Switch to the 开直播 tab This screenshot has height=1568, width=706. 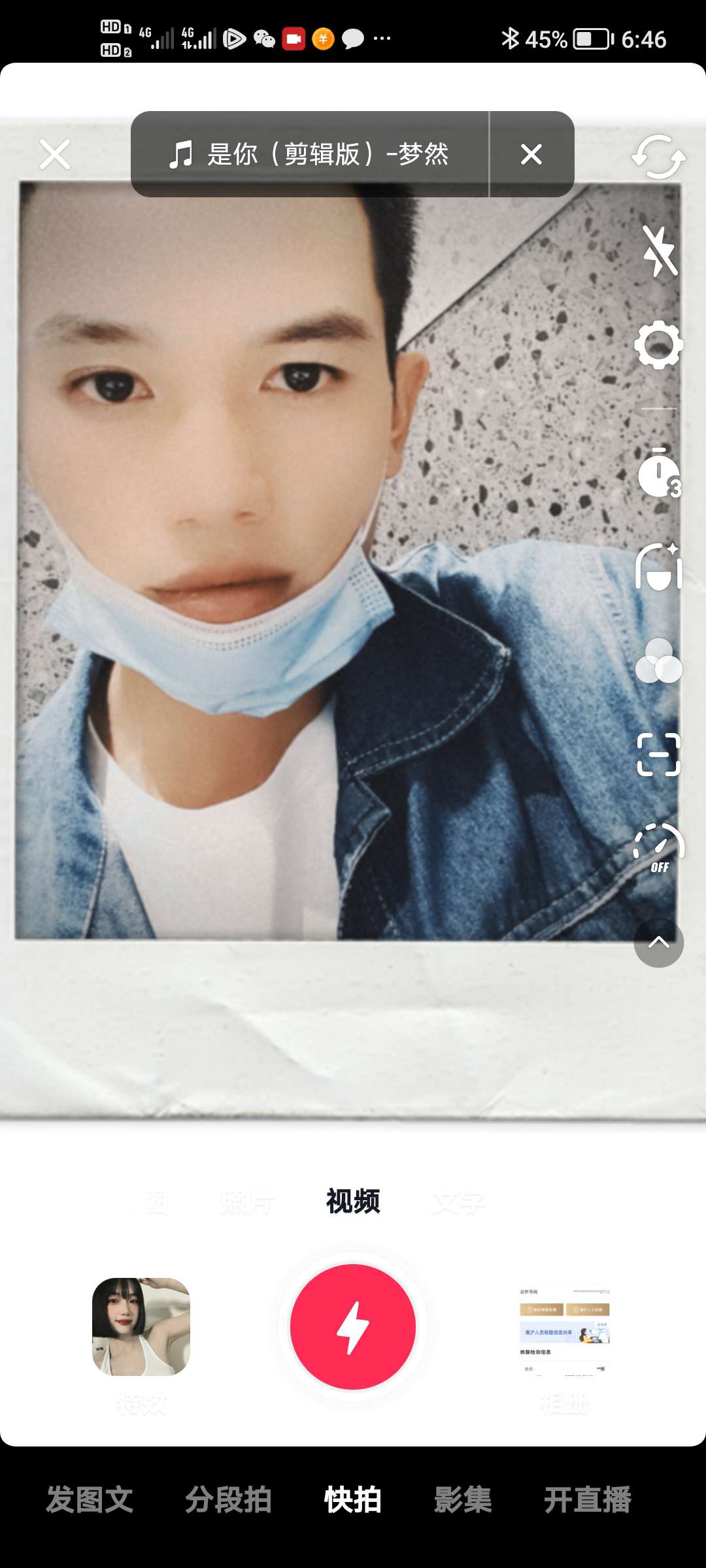[588, 1499]
